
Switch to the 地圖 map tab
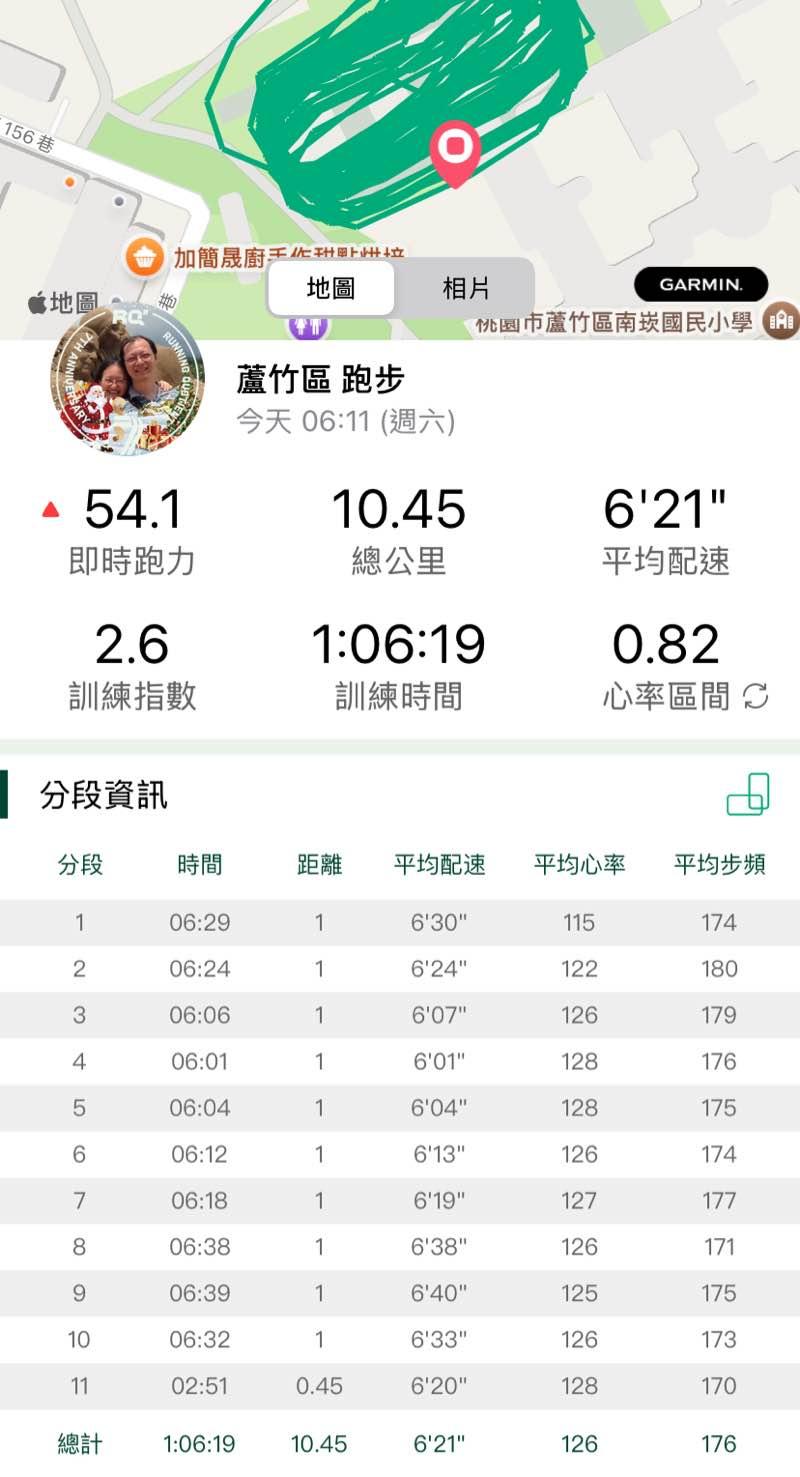pyautogui.click(x=331, y=289)
